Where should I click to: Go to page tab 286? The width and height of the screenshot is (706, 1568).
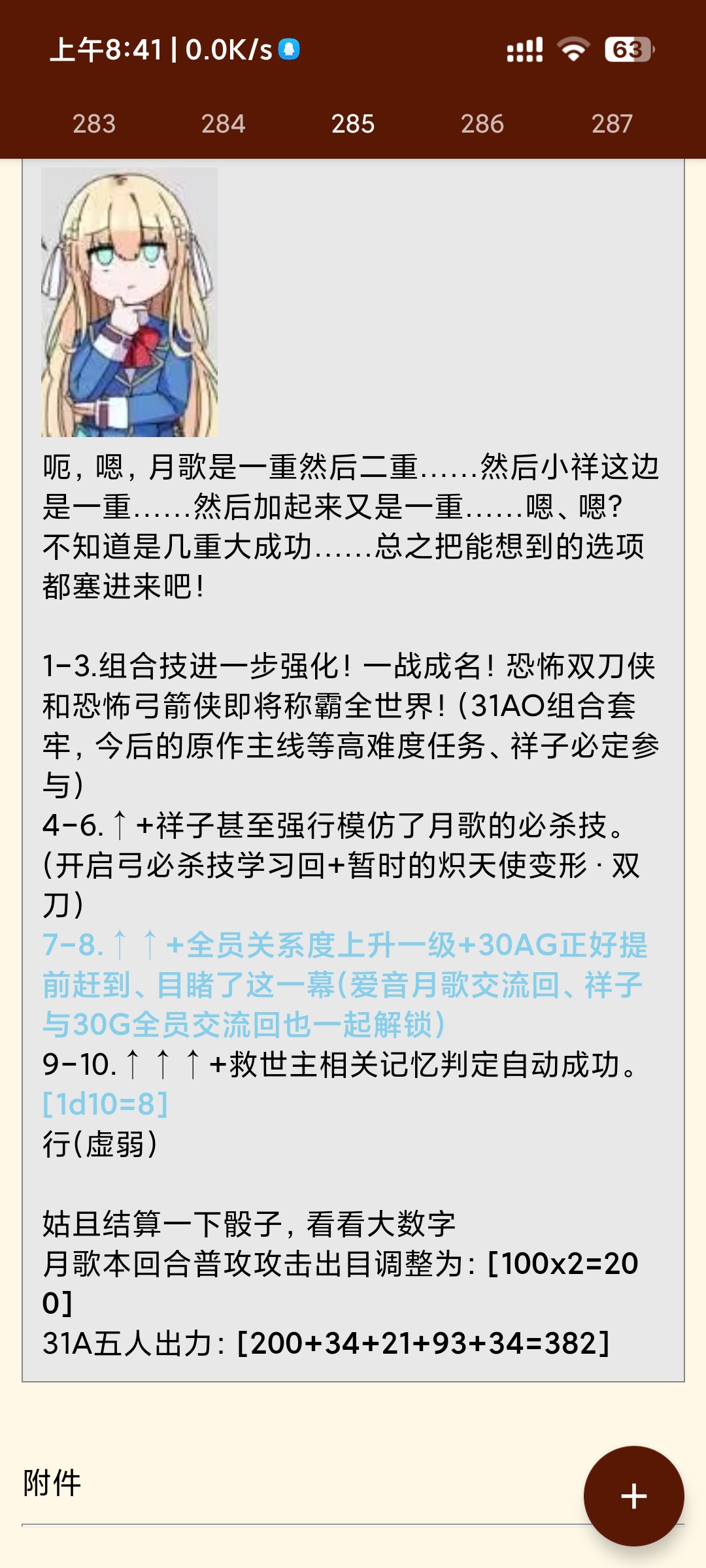click(x=482, y=123)
